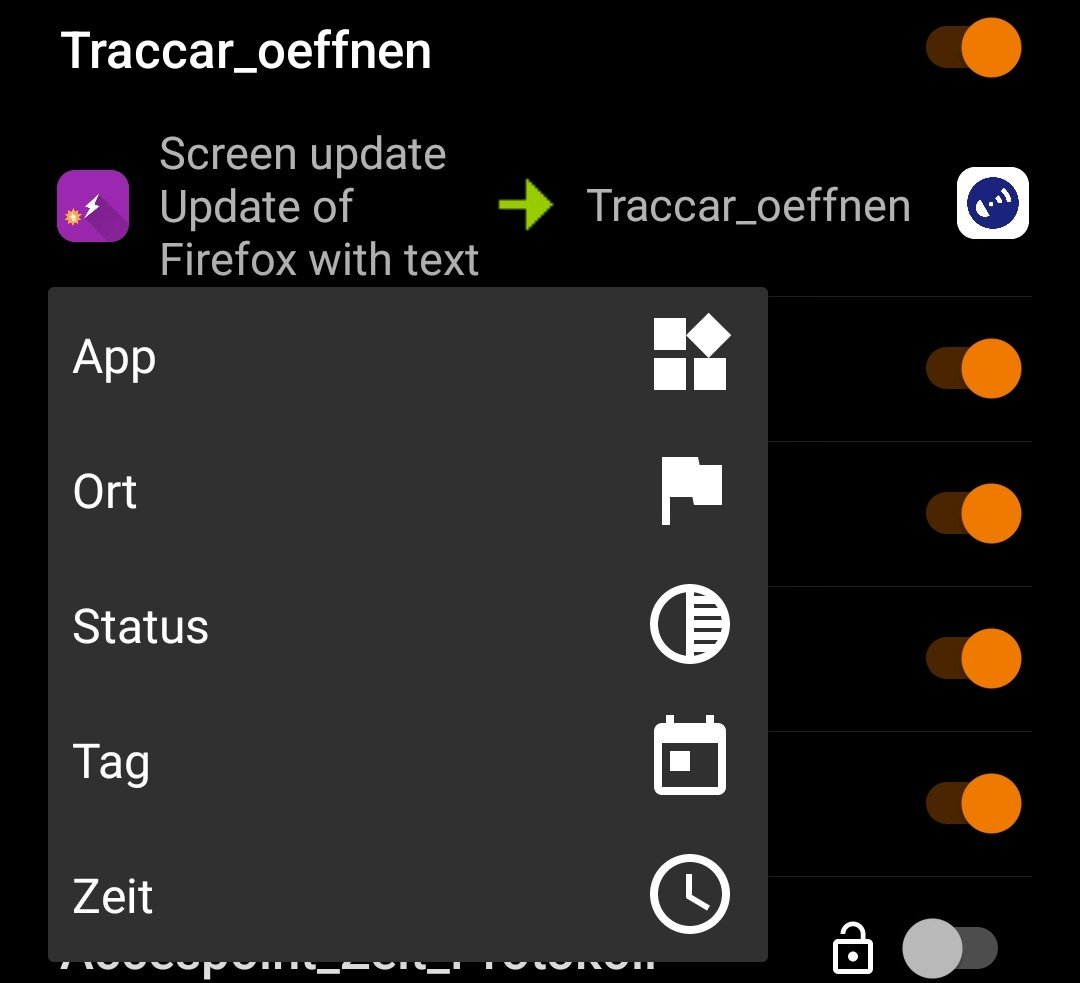Enable the locked profile switch at bottom
The height and width of the screenshot is (983, 1080).
pyautogui.click(x=950, y=949)
